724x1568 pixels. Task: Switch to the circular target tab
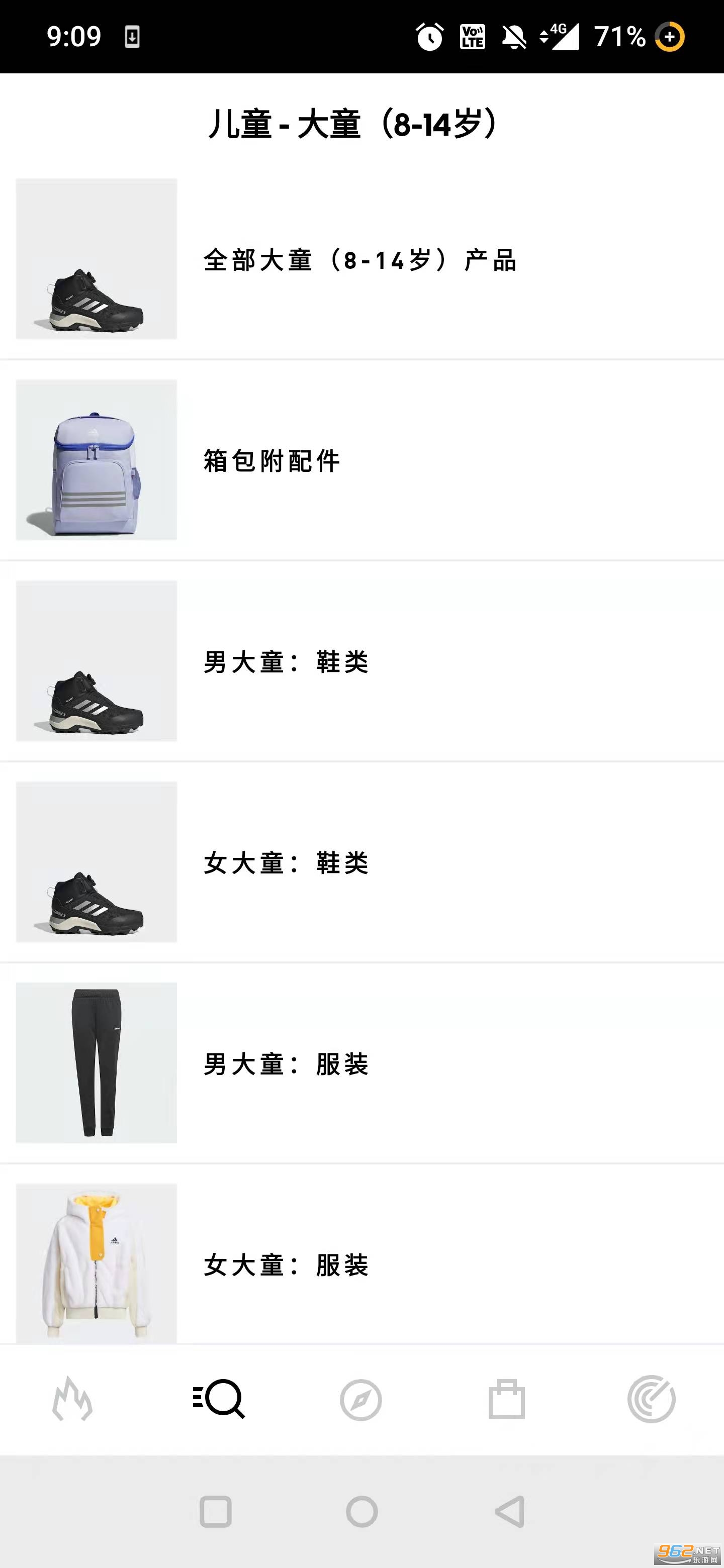[x=651, y=1400]
